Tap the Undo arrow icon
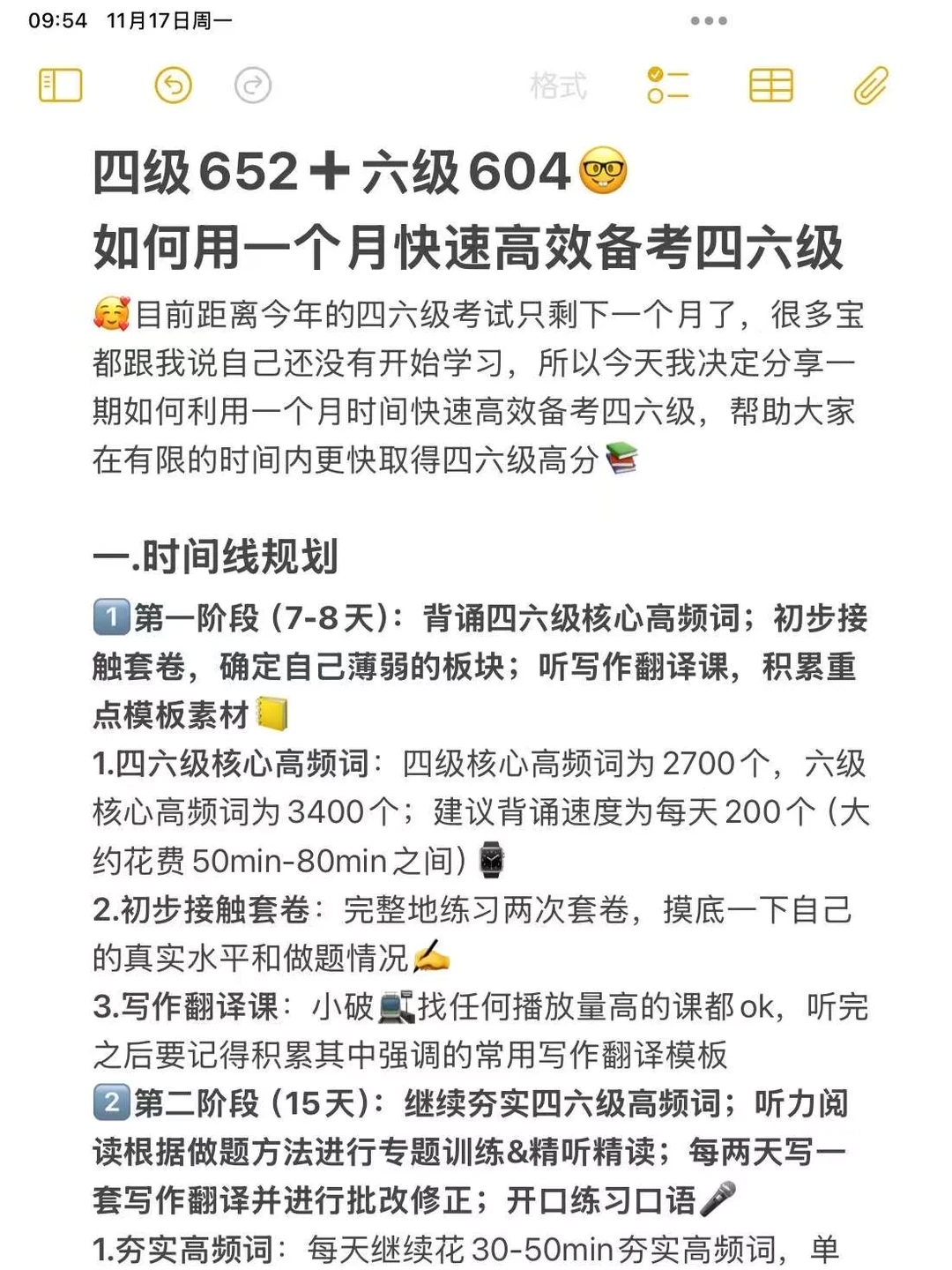Viewport: 952px width, 1270px height. click(173, 86)
